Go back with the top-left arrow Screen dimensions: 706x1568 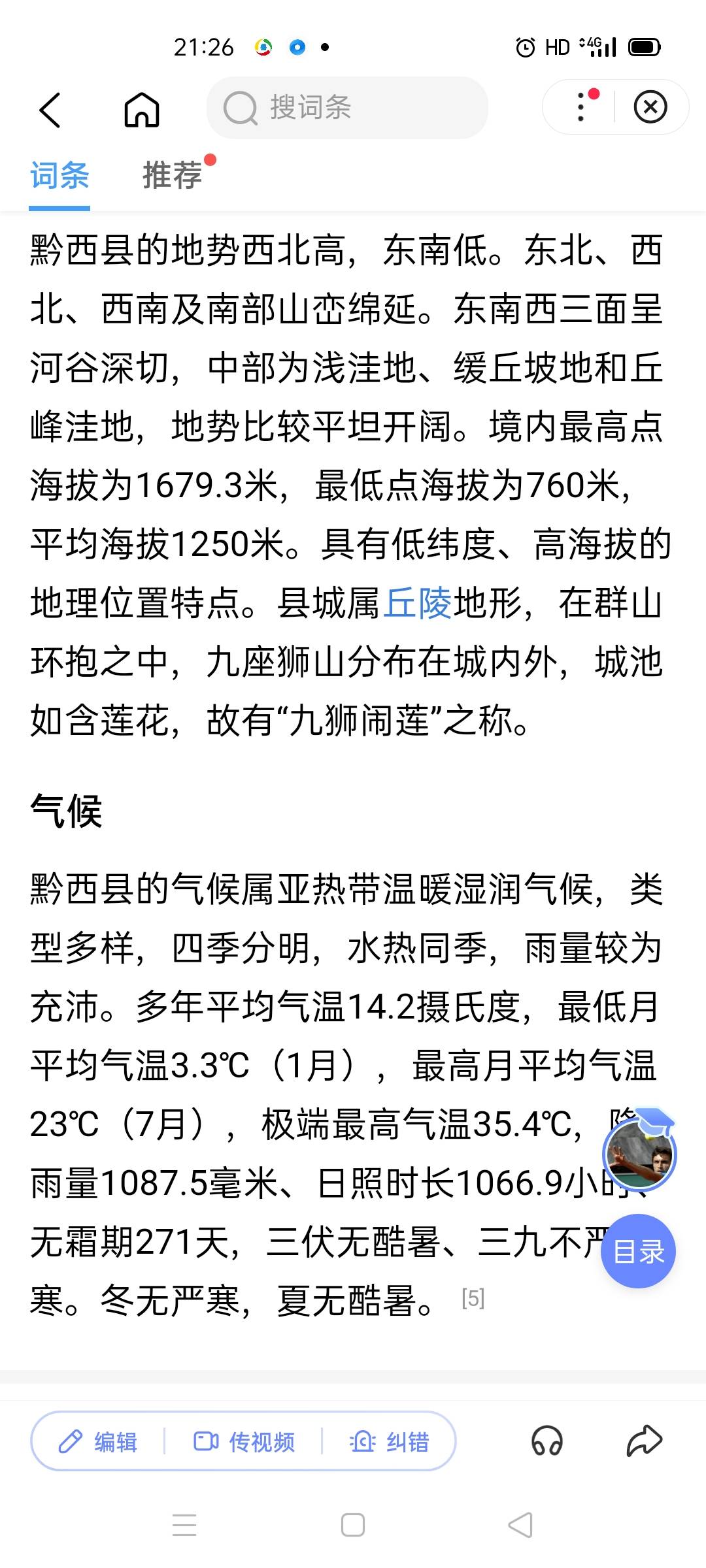50,108
